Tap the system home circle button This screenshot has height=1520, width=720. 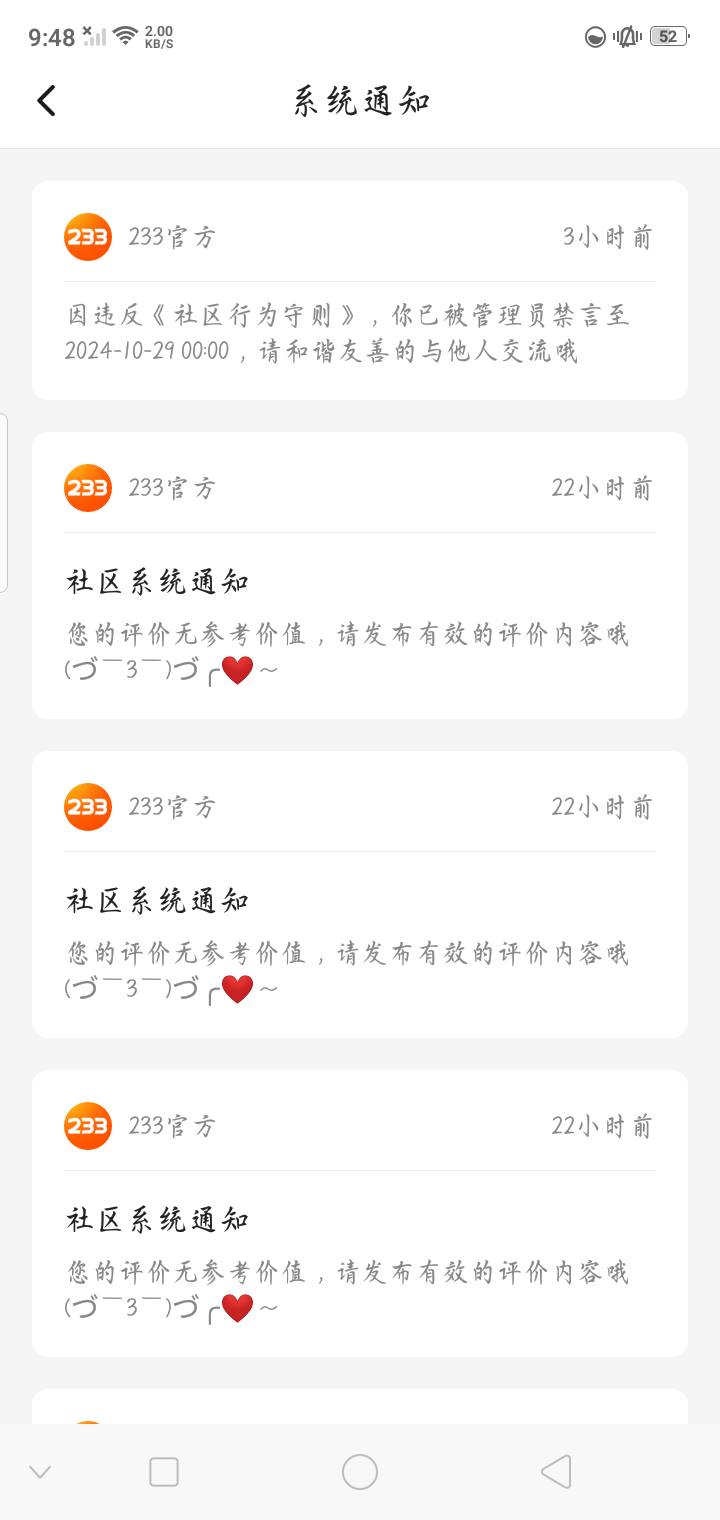pos(360,1472)
